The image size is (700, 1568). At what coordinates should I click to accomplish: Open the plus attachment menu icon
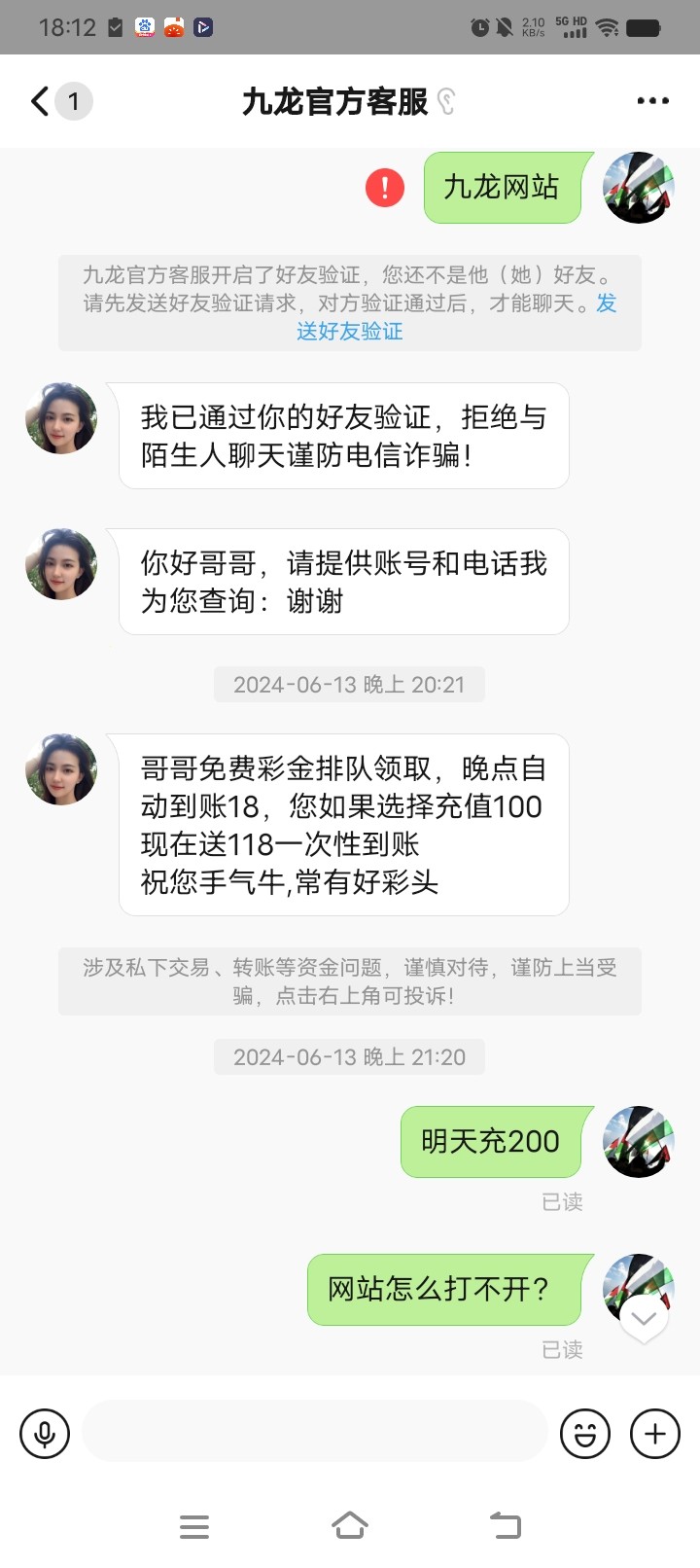654,1433
